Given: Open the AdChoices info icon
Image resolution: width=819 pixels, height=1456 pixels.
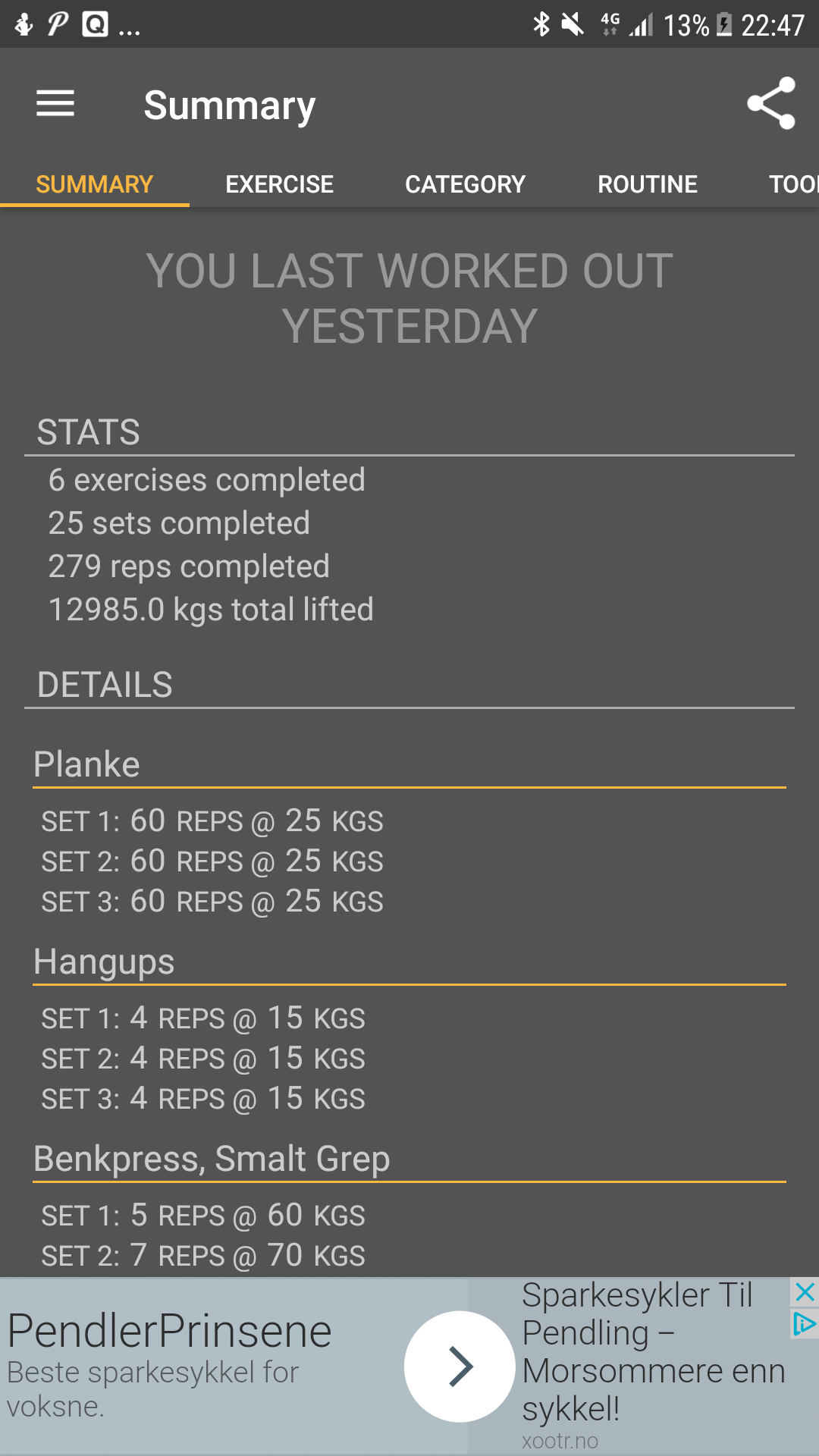Looking at the screenshot, I should (805, 1324).
